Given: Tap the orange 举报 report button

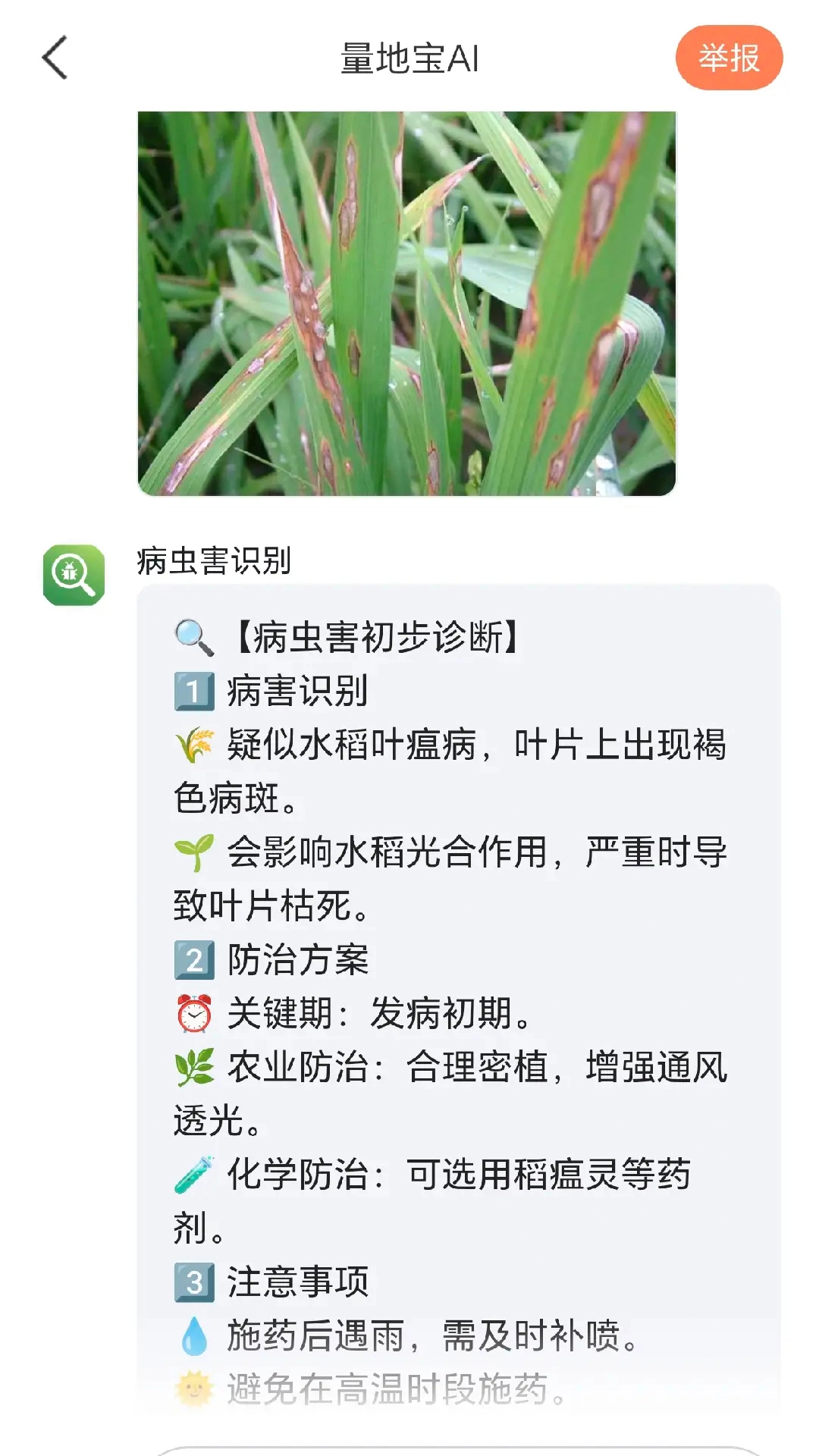Looking at the screenshot, I should tap(730, 58).
